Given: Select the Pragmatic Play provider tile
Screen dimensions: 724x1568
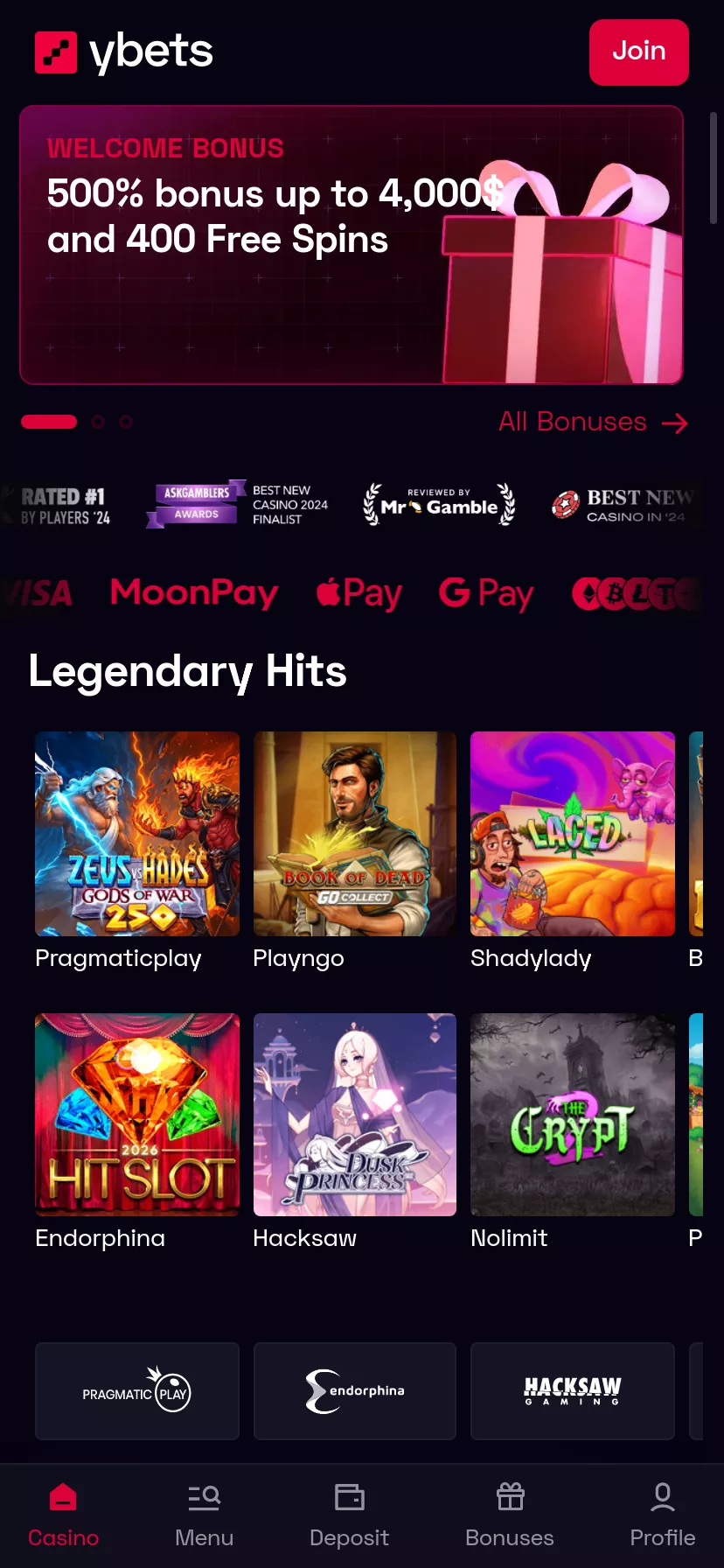Looking at the screenshot, I should [x=137, y=1391].
